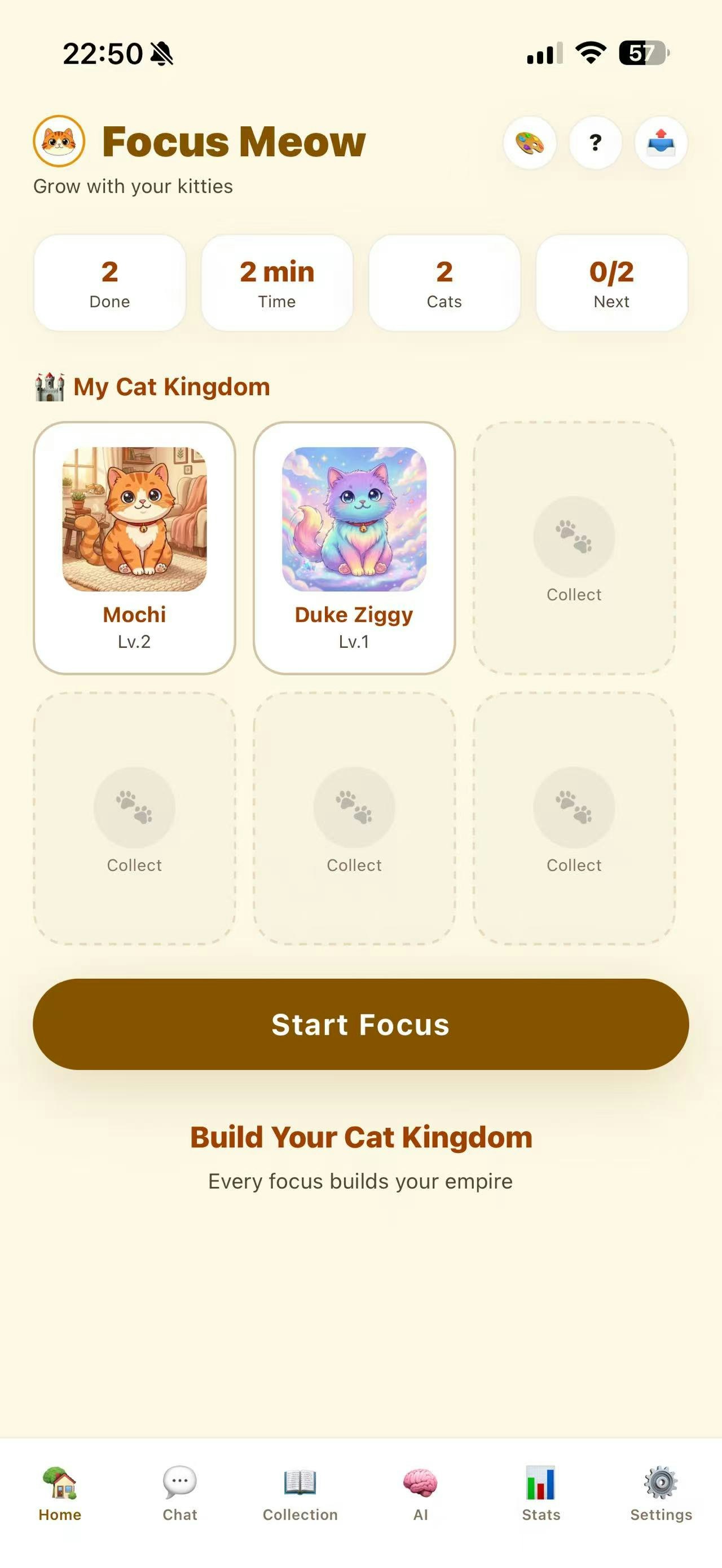Open the theme palette icon
Image resolution: width=722 pixels, height=1568 pixels.
pyautogui.click(x=529, y=142)
